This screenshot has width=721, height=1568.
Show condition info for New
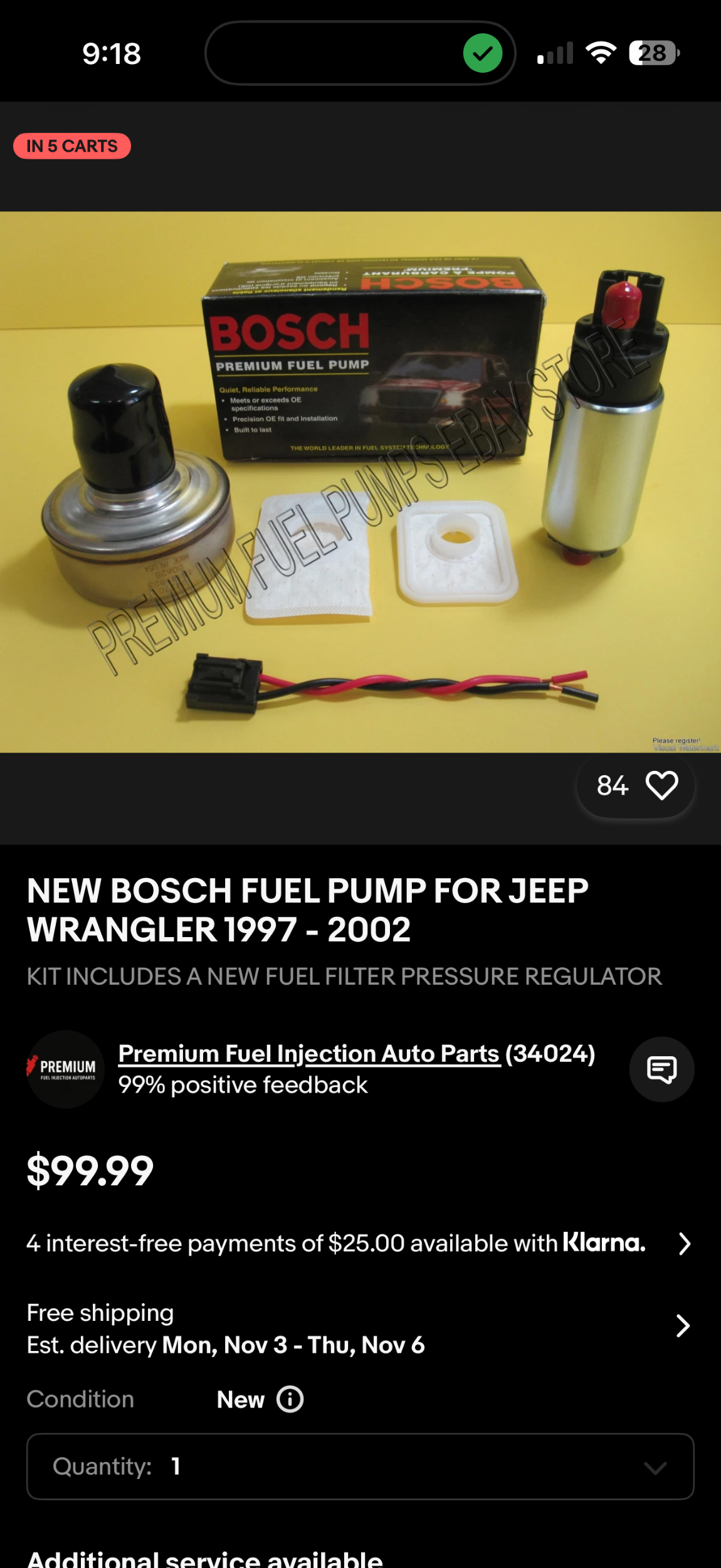click(x=290, y=1399)
